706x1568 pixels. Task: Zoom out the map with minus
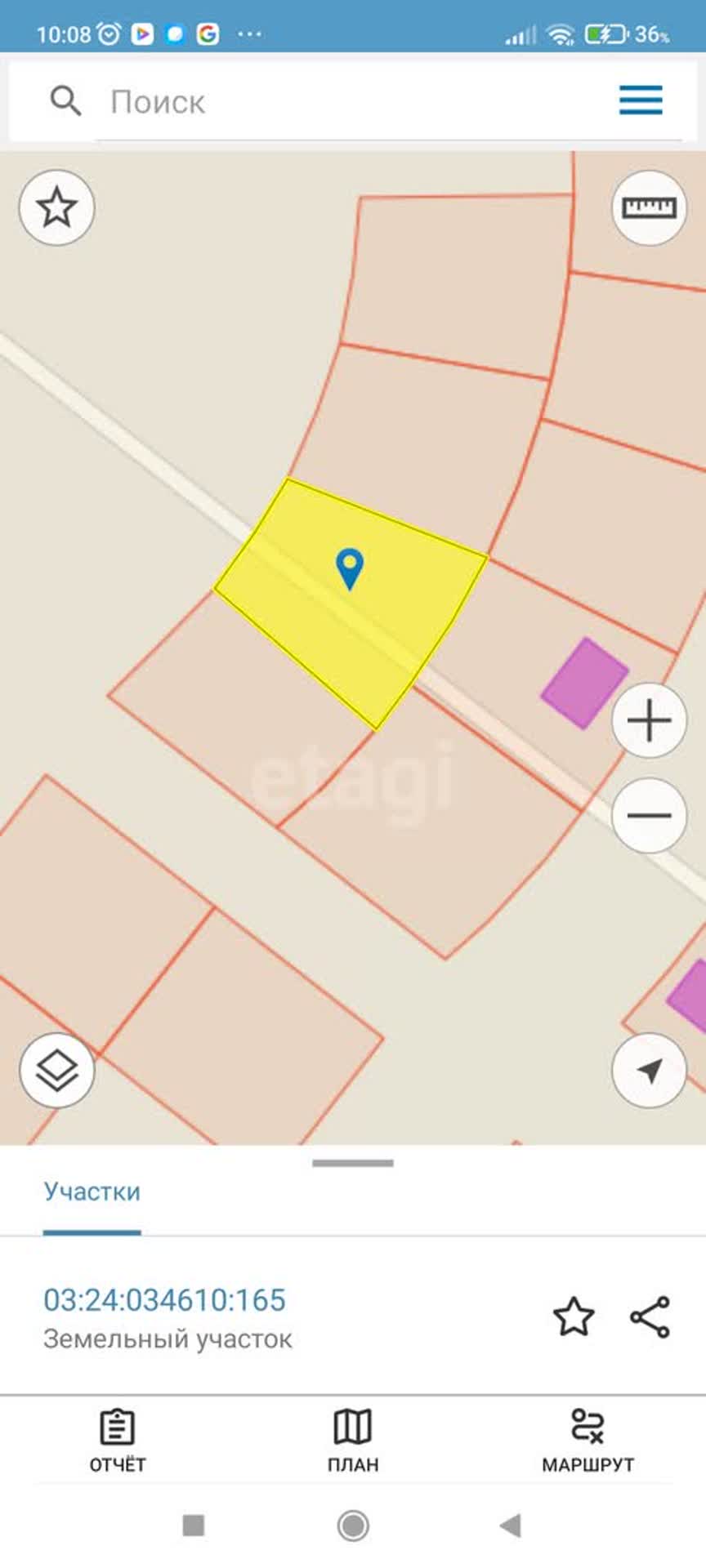pyautogui.click(x=649, y=815)
